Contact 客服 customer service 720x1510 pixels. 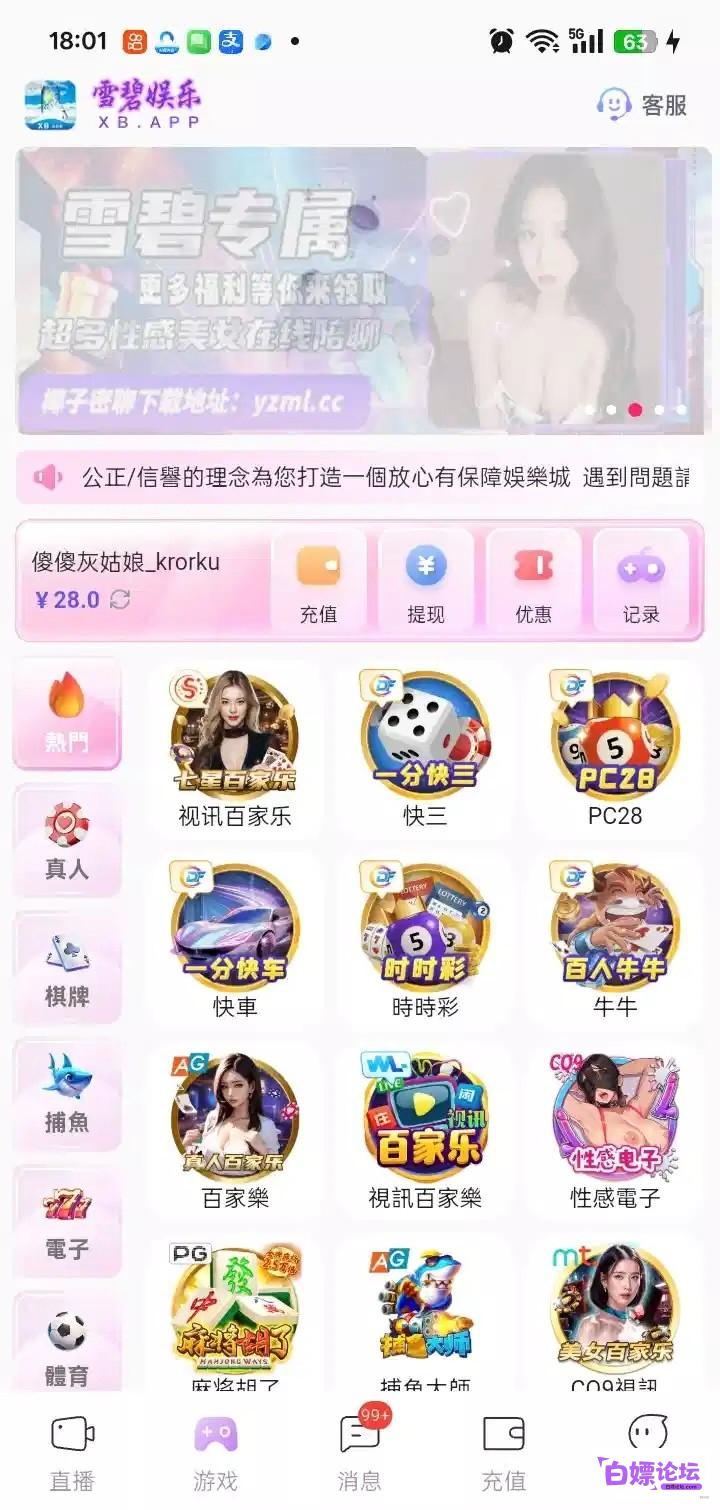point(642,104)
